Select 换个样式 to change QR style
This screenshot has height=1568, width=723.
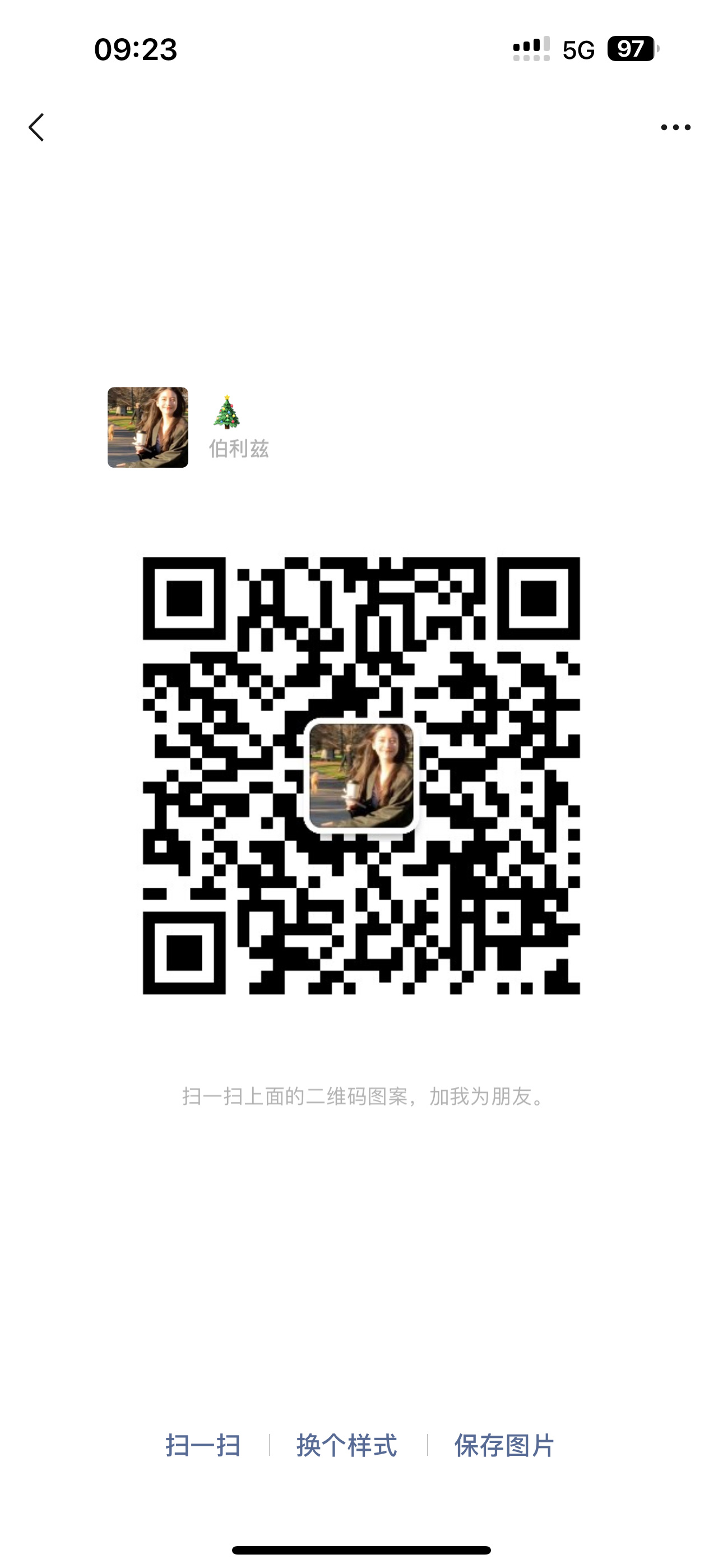point(347,1445)
